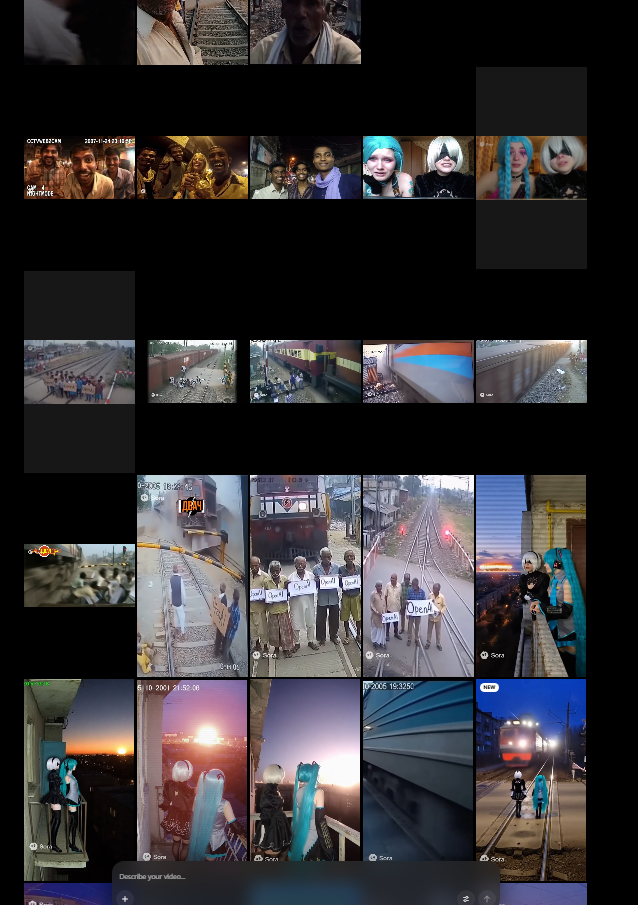This screenshot has width=638, height=905.
Task: Tap the plus attach icon in prompt bar
Action: coord(125,898)
